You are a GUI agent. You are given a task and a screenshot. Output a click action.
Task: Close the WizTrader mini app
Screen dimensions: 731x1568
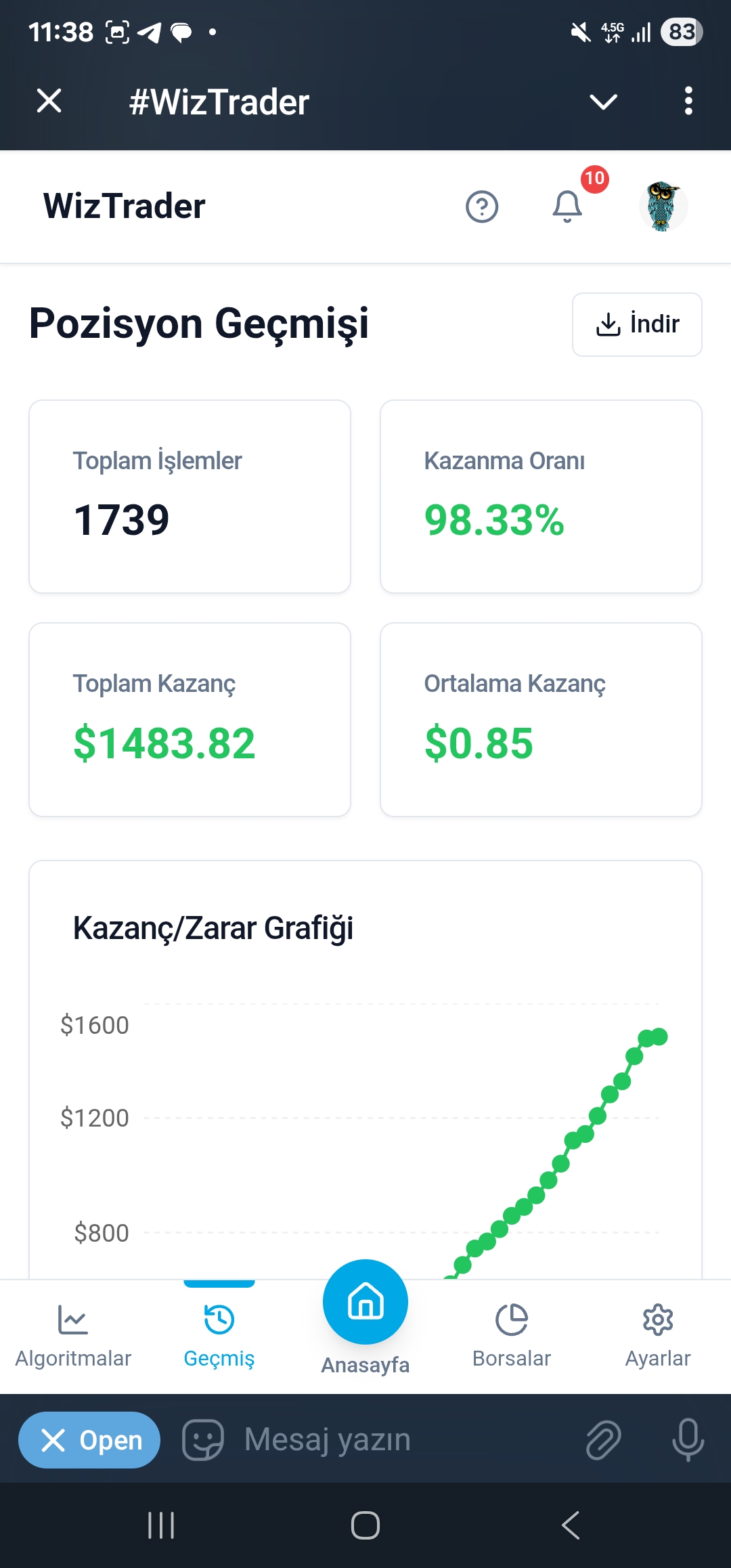coord(49,101)
